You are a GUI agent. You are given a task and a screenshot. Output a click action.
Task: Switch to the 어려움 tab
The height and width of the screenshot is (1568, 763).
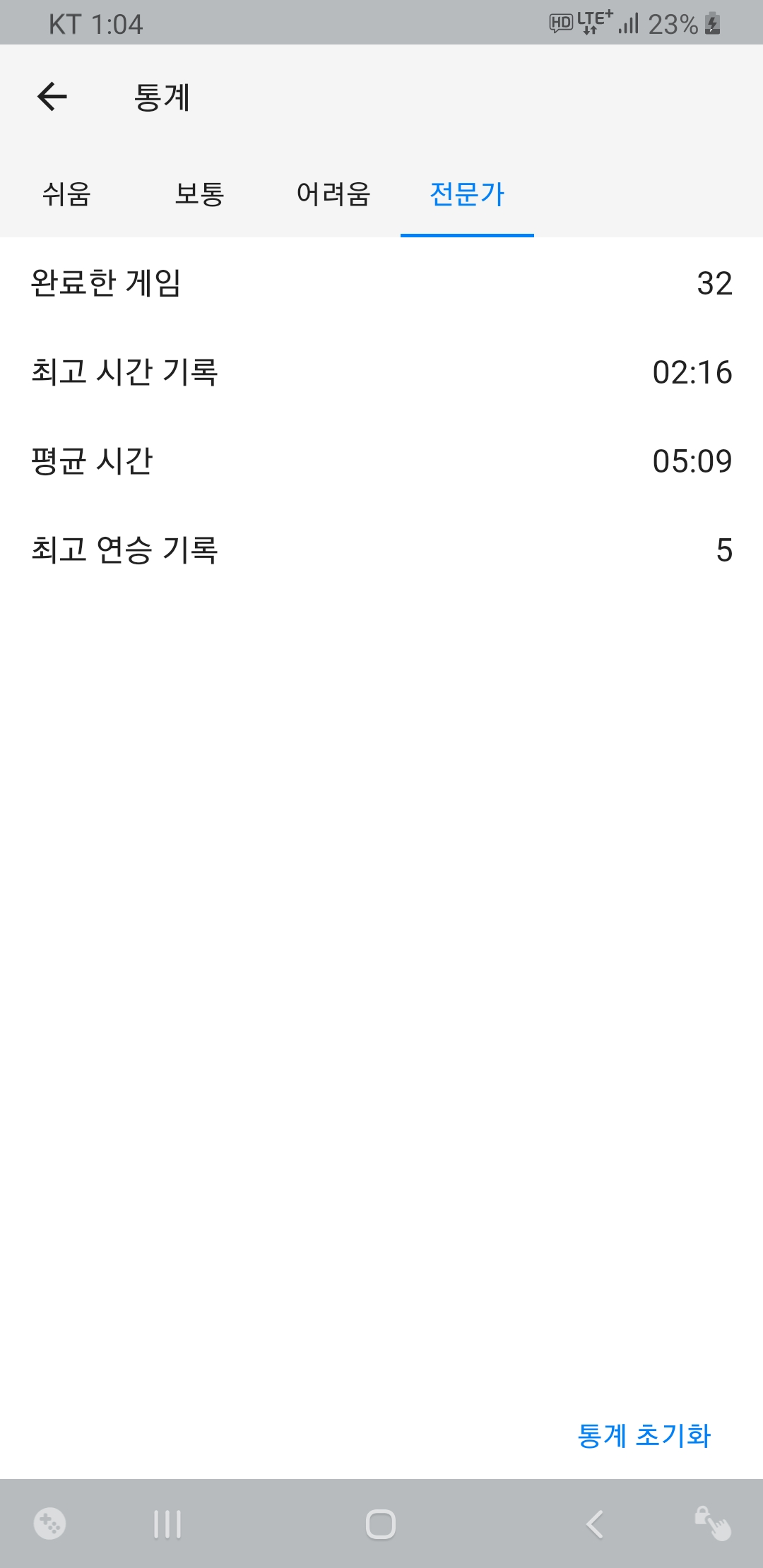pos(333,194)
